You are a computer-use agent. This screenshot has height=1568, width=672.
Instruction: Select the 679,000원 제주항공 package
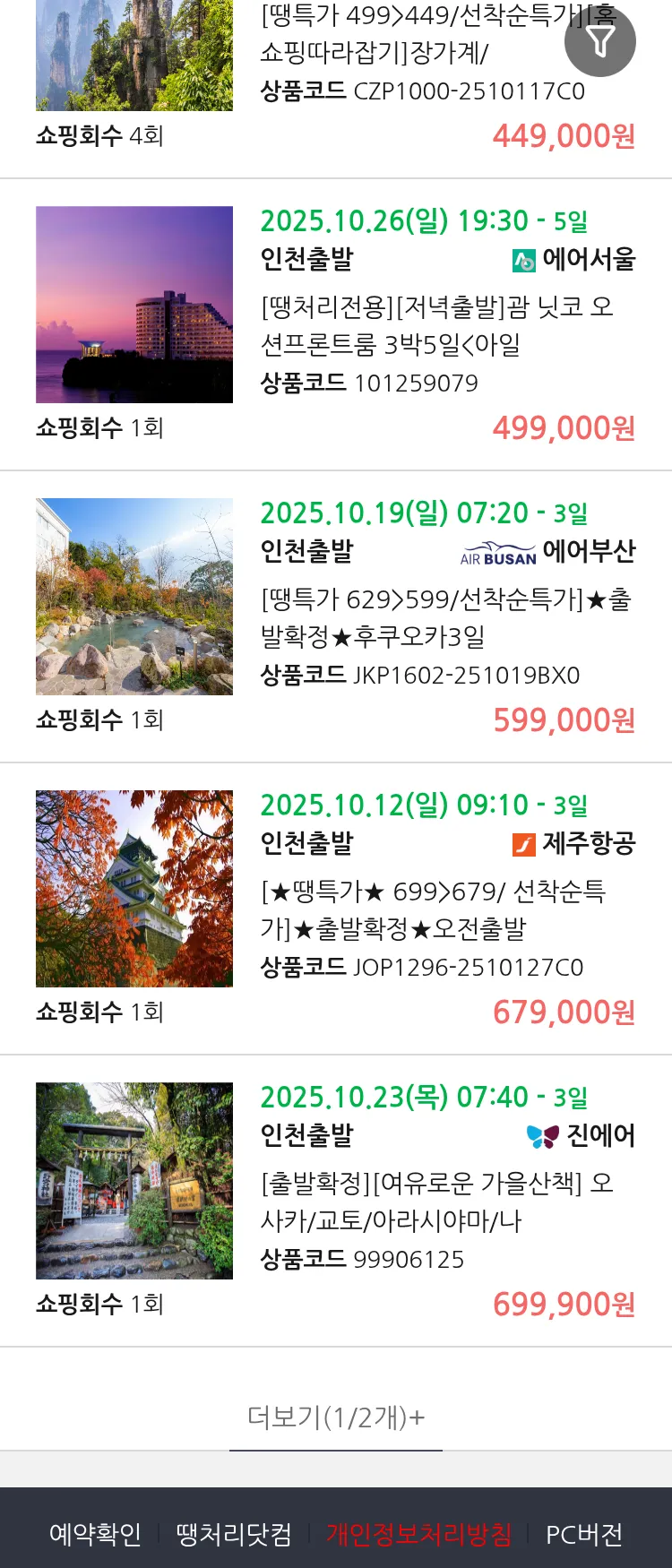[x=433, y=909]
